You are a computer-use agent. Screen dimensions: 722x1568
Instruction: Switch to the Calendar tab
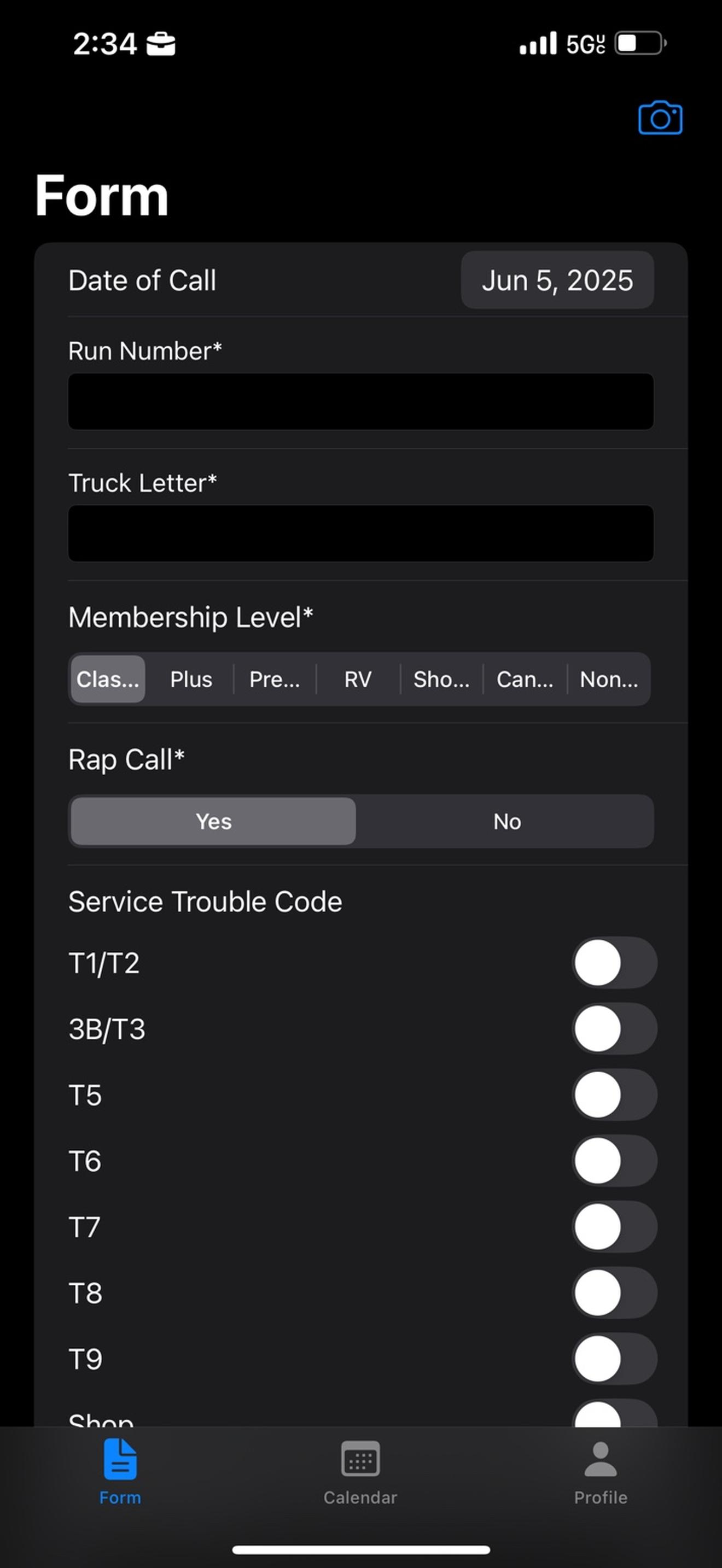point(360,1472)
